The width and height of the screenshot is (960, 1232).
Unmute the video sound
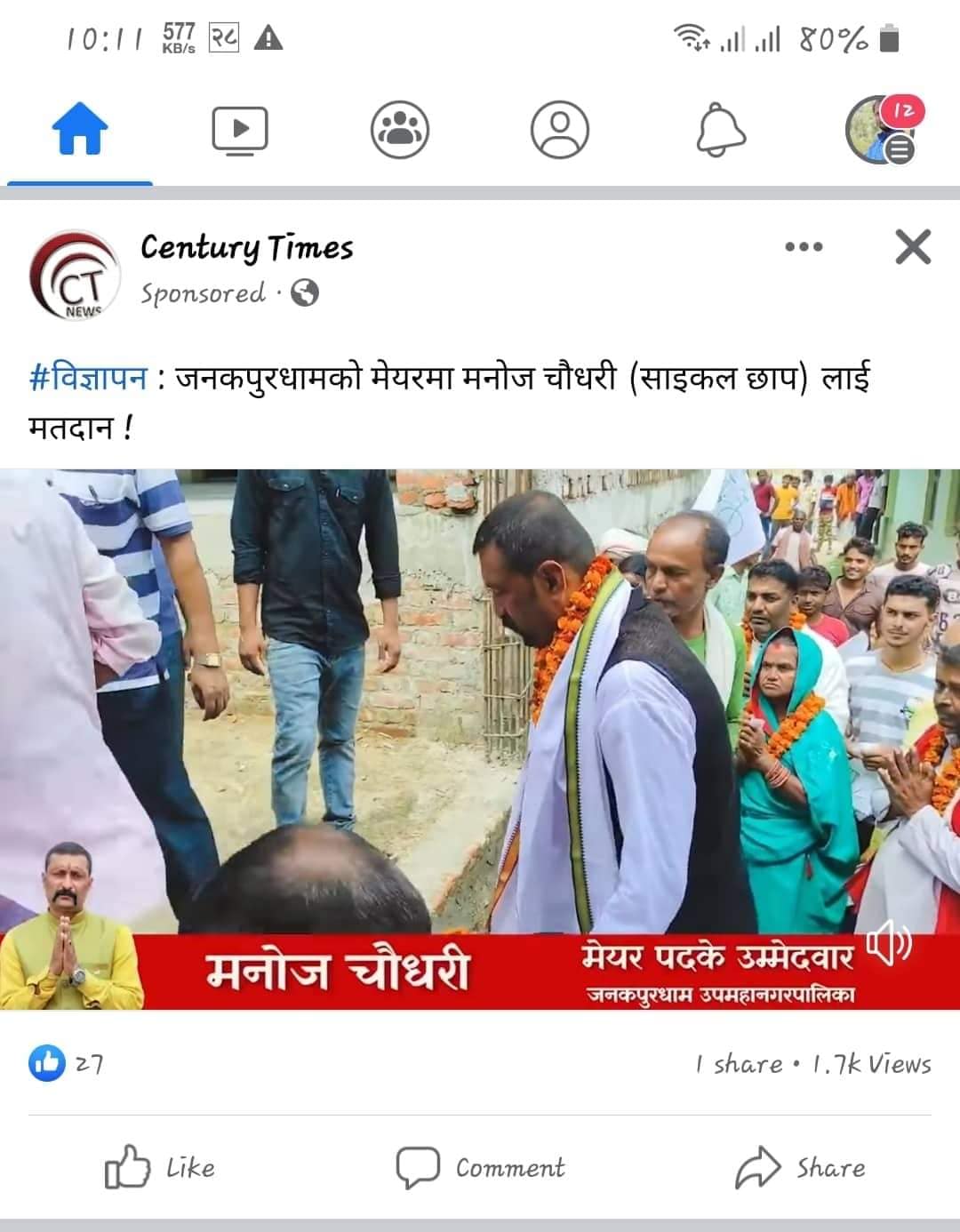(888, 944)
